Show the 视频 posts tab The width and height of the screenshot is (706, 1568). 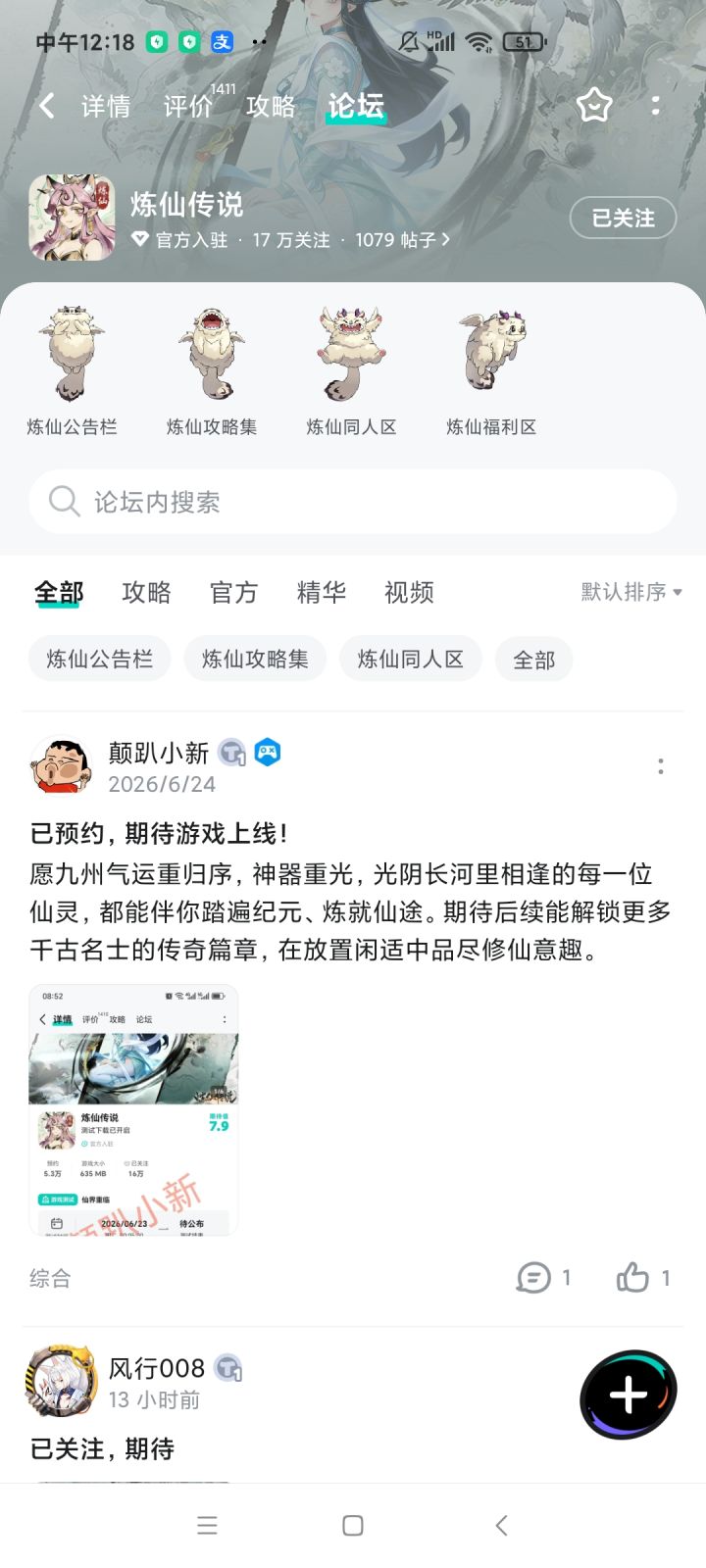click(409, 592)
